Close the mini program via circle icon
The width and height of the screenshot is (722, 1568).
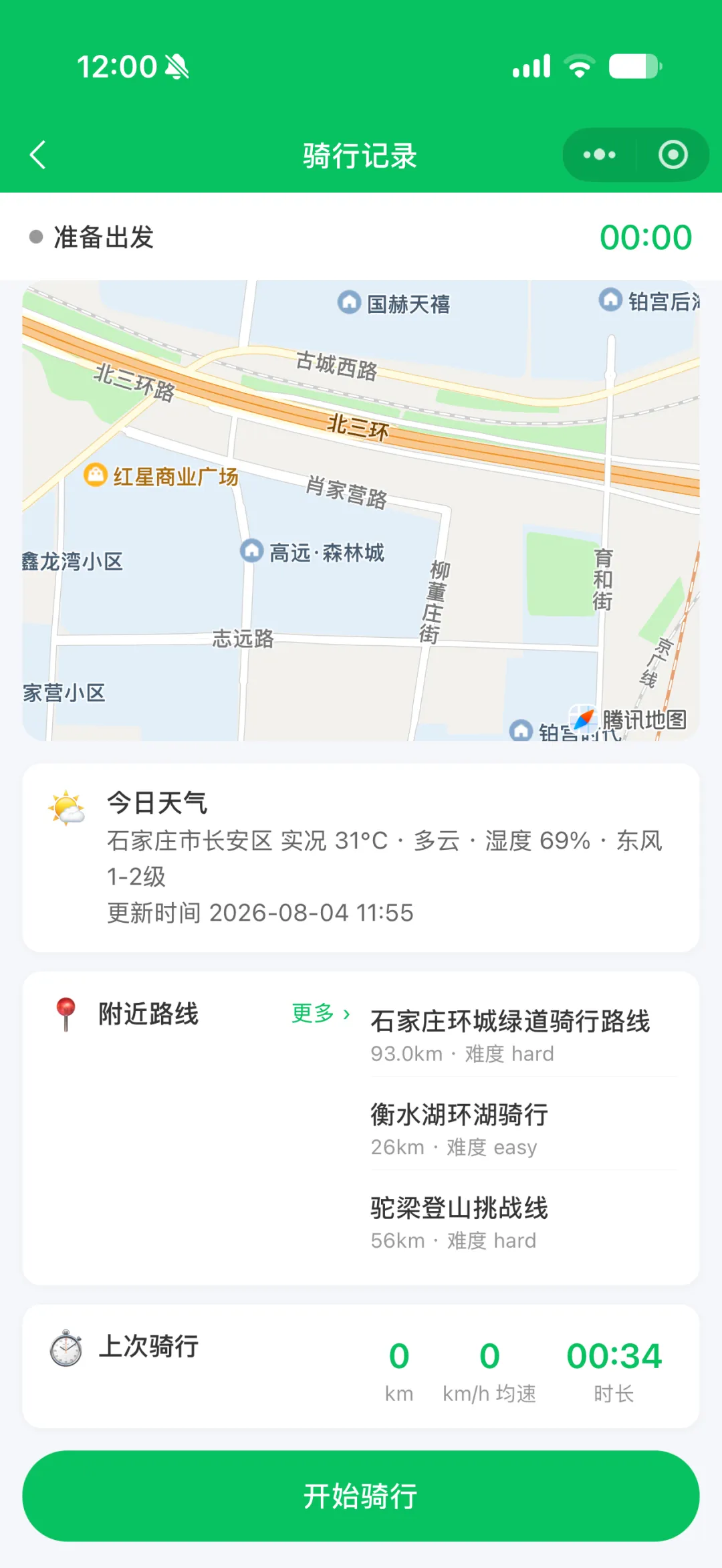point(673,155)
